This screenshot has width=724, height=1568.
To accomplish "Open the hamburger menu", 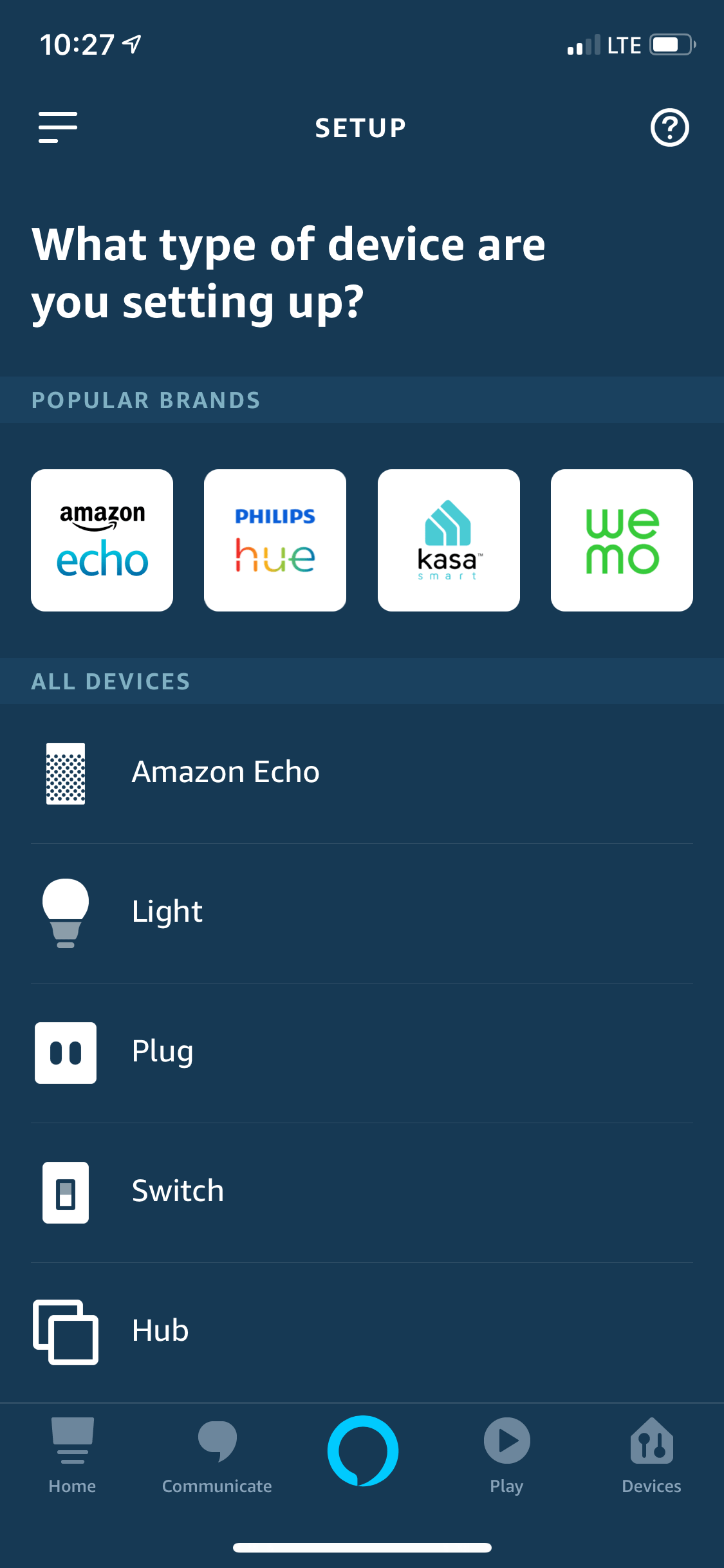I will [x=58, y=127].
